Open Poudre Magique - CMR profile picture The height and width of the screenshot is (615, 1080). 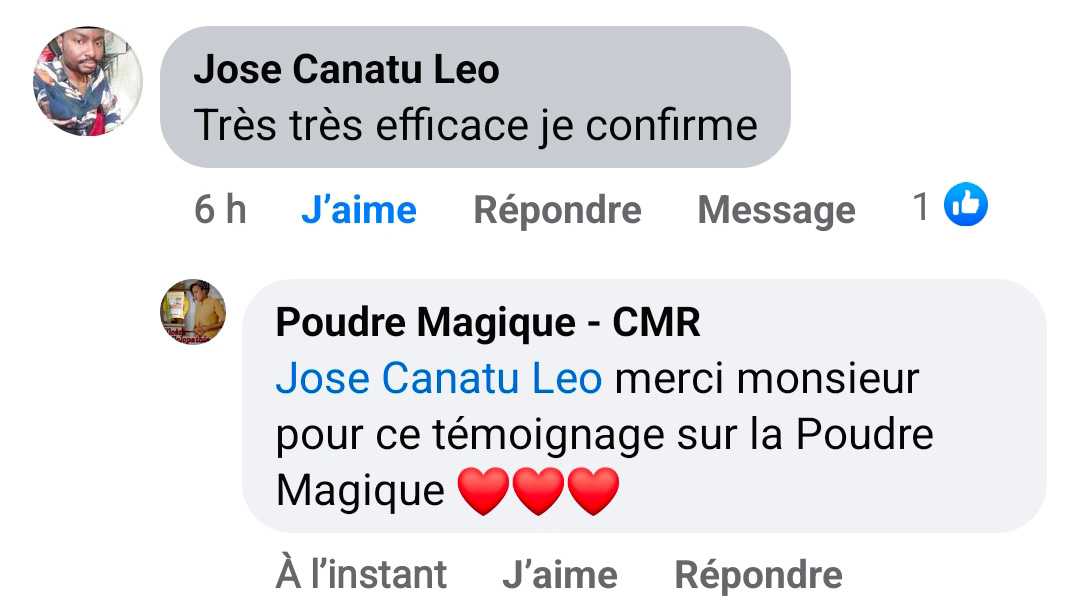click(193, 312)
